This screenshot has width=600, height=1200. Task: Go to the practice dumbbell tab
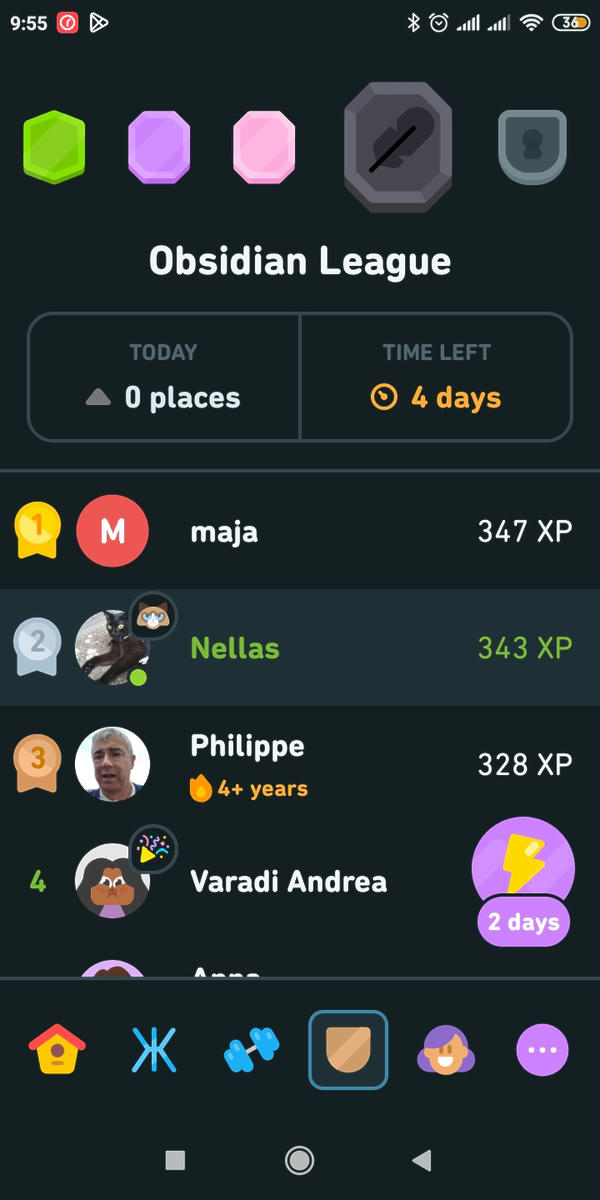[x=250, y=1050]
